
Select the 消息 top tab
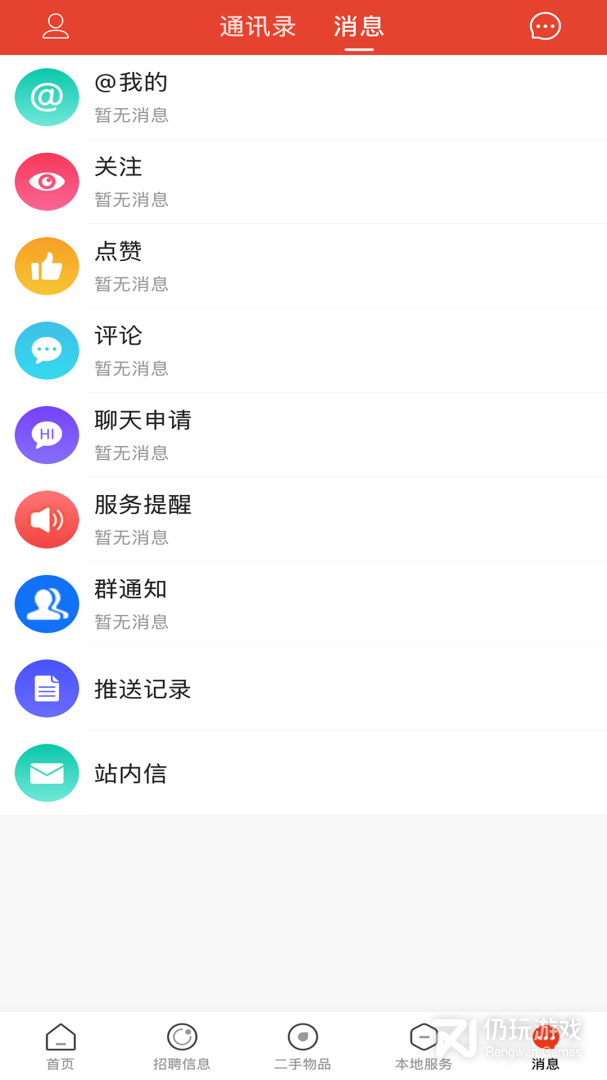coord(359,27)
